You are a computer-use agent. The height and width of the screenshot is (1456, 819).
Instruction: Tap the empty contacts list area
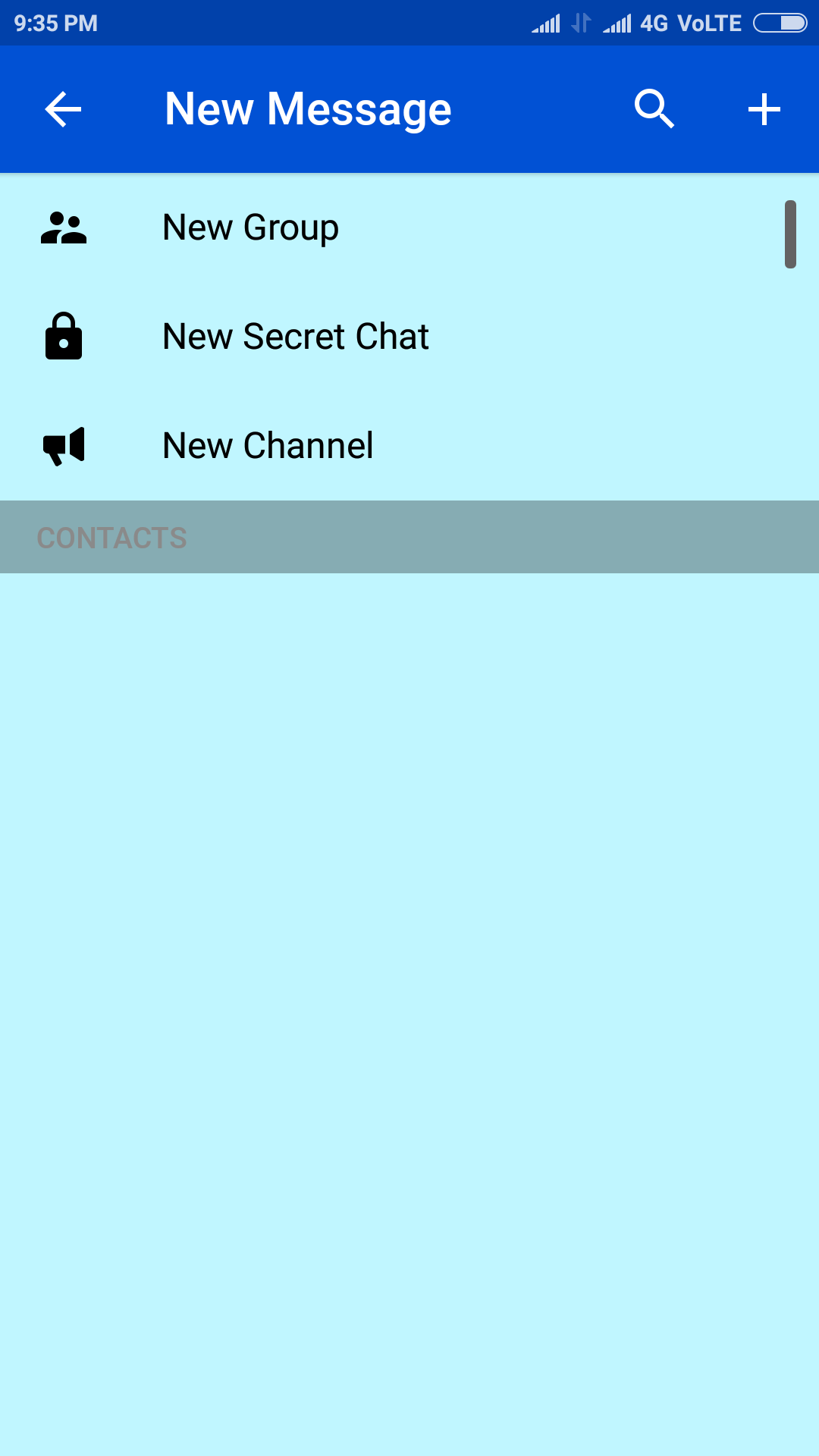tap(409, 986)
